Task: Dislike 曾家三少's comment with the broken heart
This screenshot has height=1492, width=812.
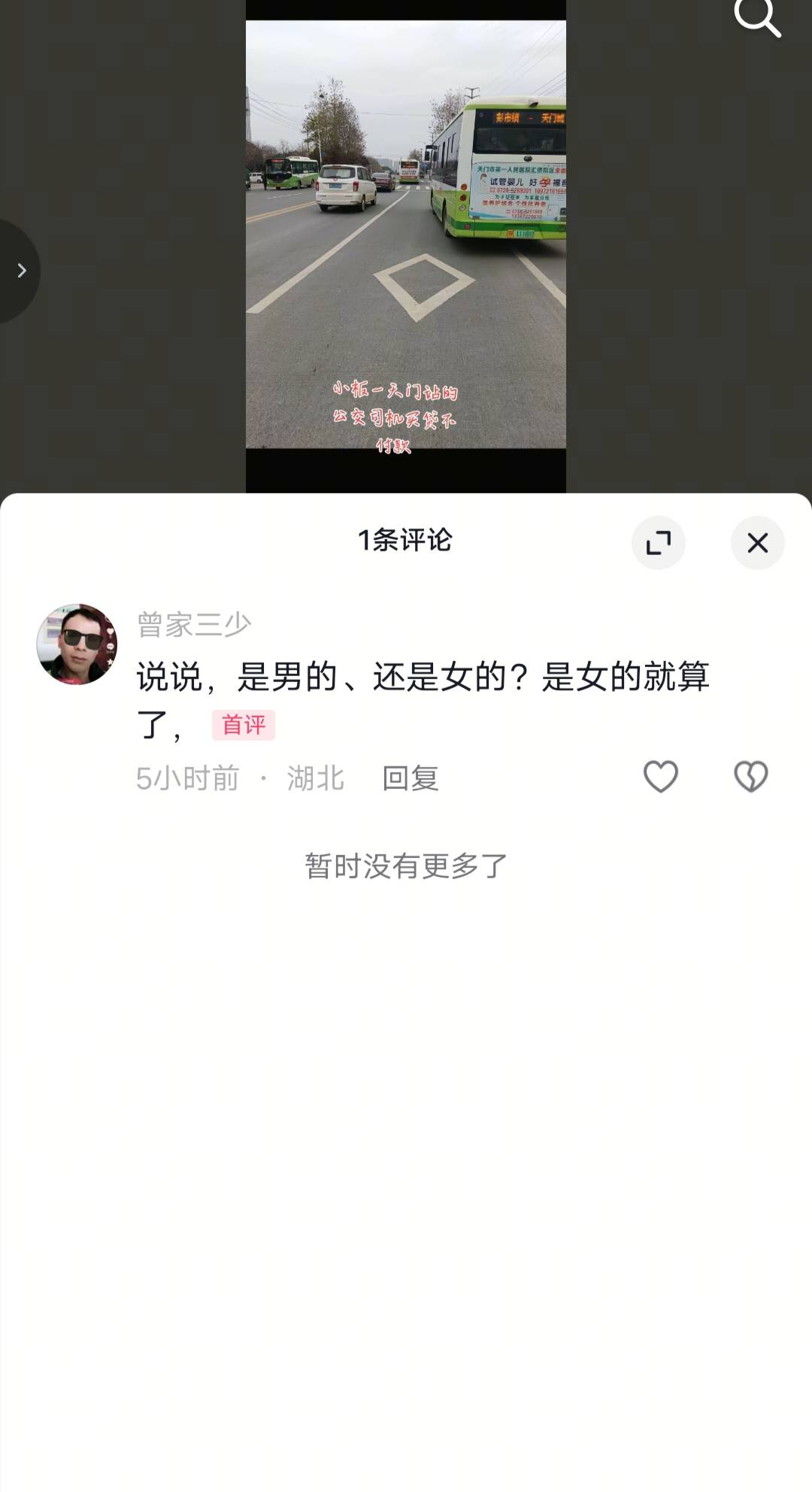Action: point(750,777)
